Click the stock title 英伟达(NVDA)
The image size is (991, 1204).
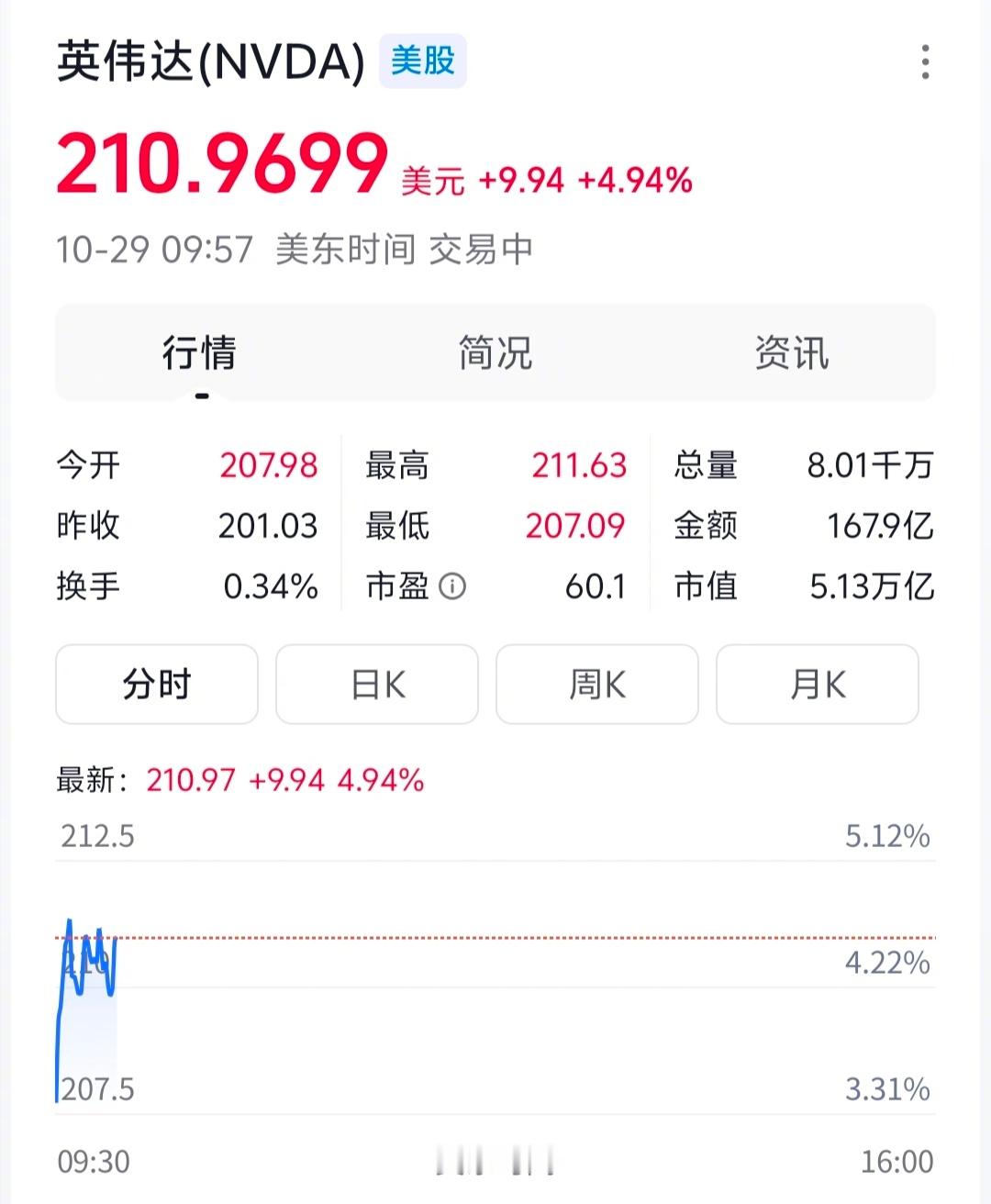211,62
